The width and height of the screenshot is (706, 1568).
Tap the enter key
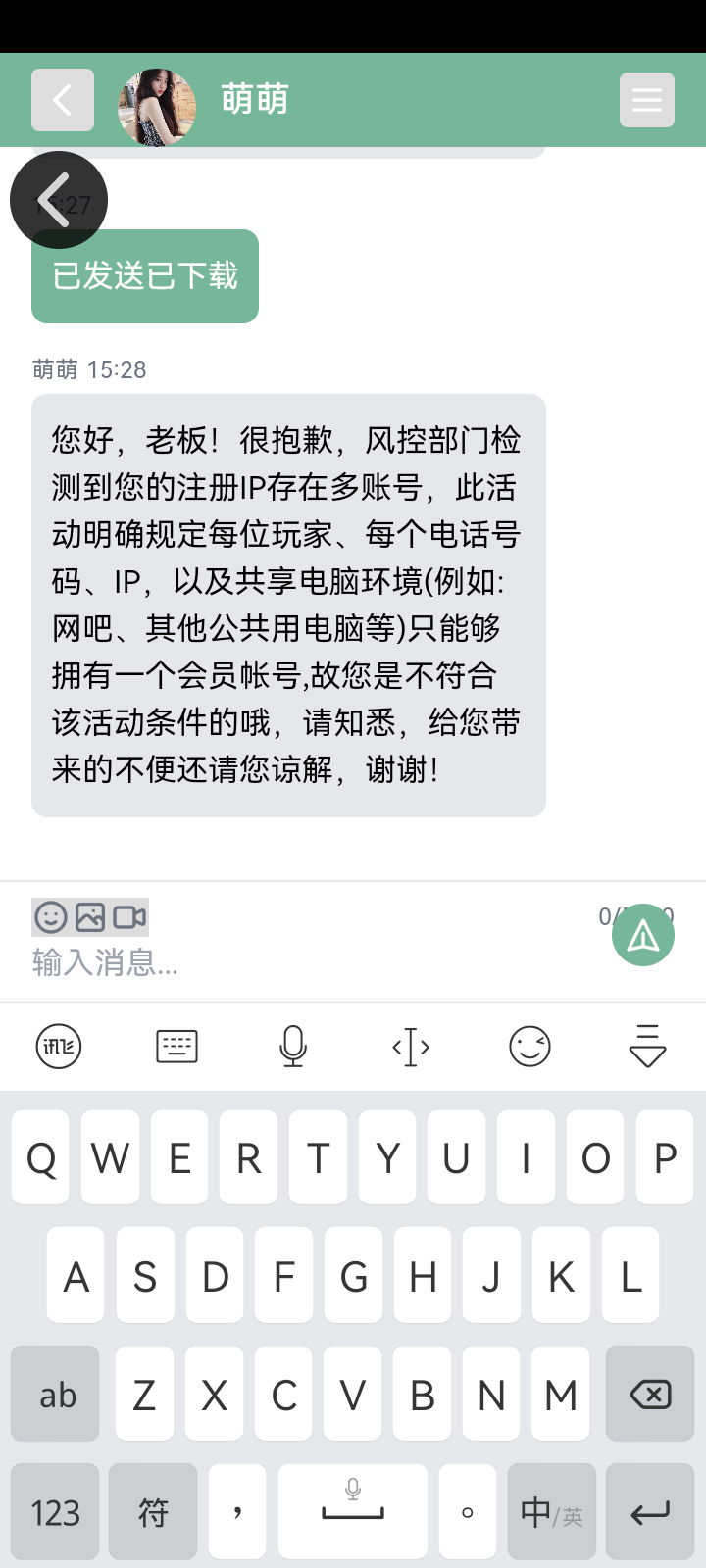649,1510
